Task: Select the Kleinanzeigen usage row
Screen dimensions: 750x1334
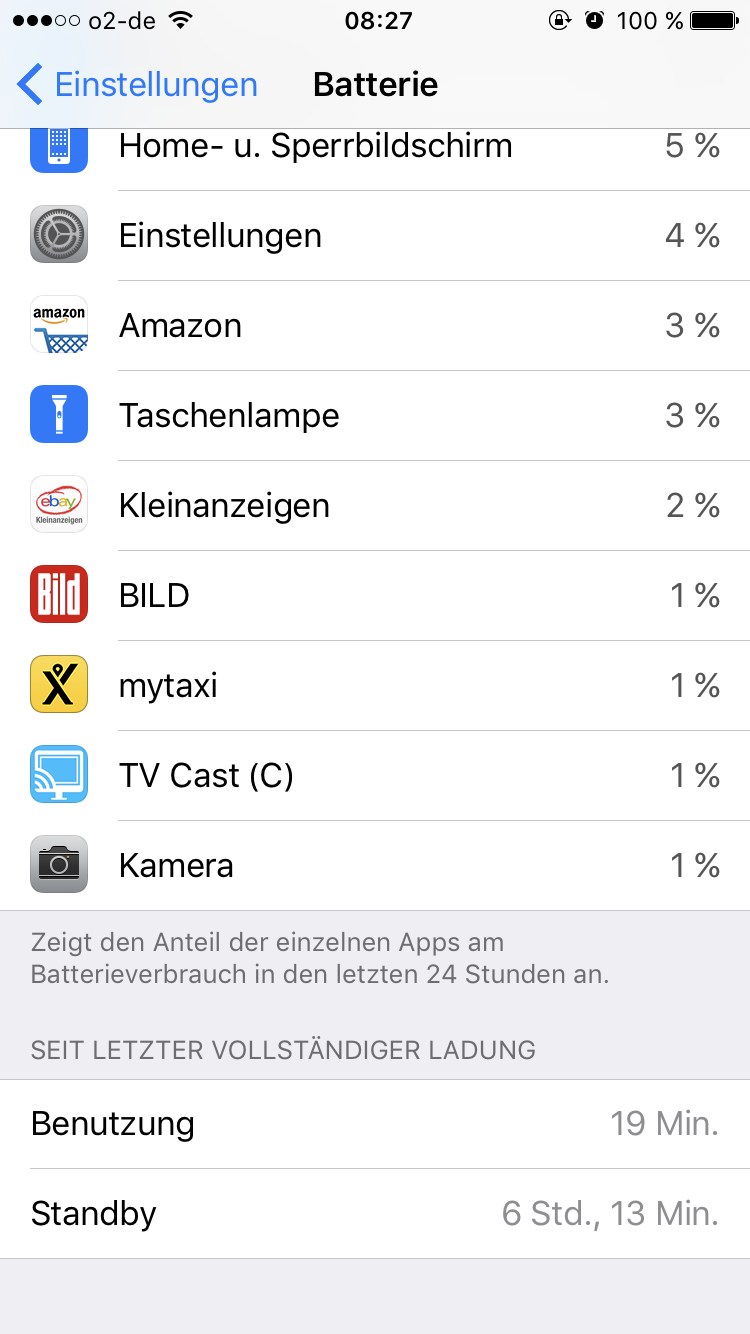Action: pos(375,506)
